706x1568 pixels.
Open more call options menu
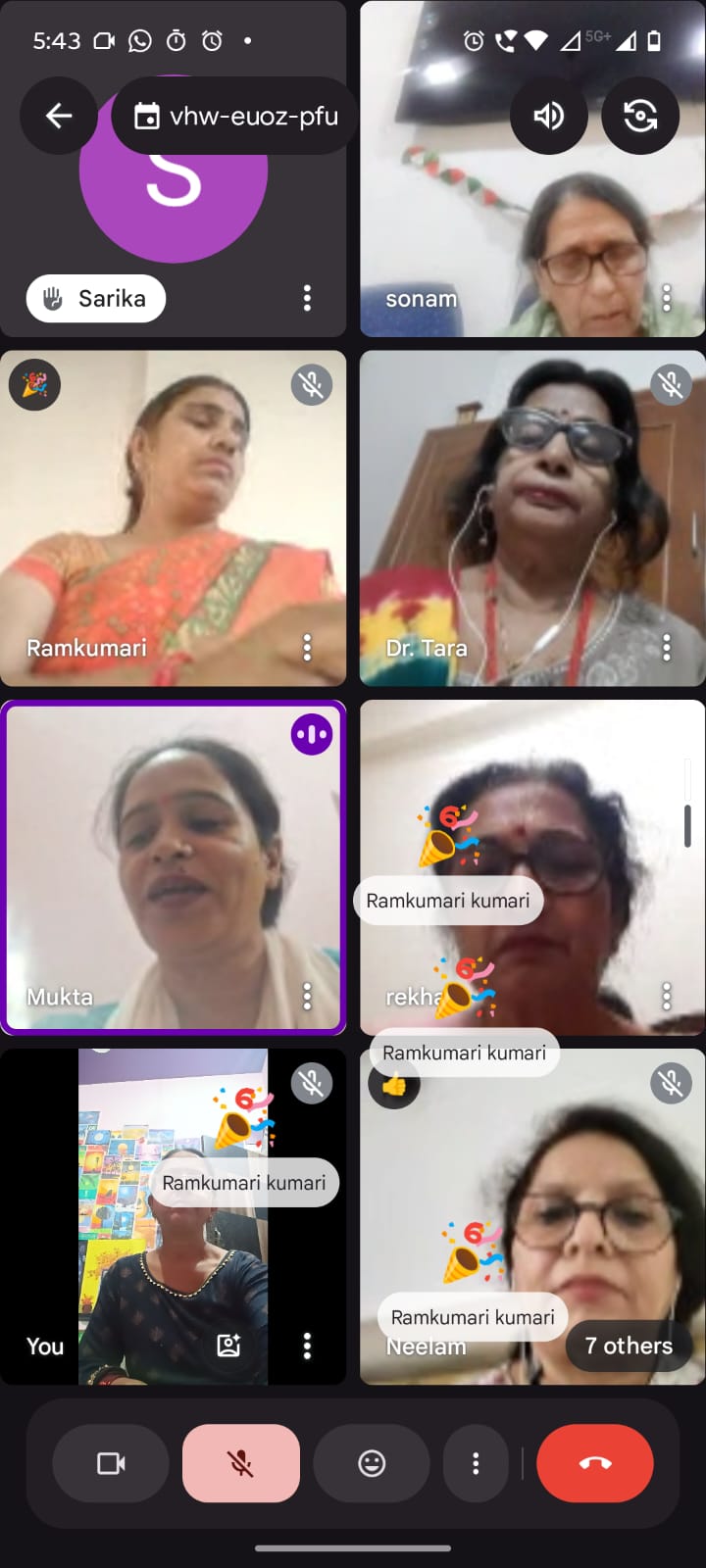point(476,1463)
